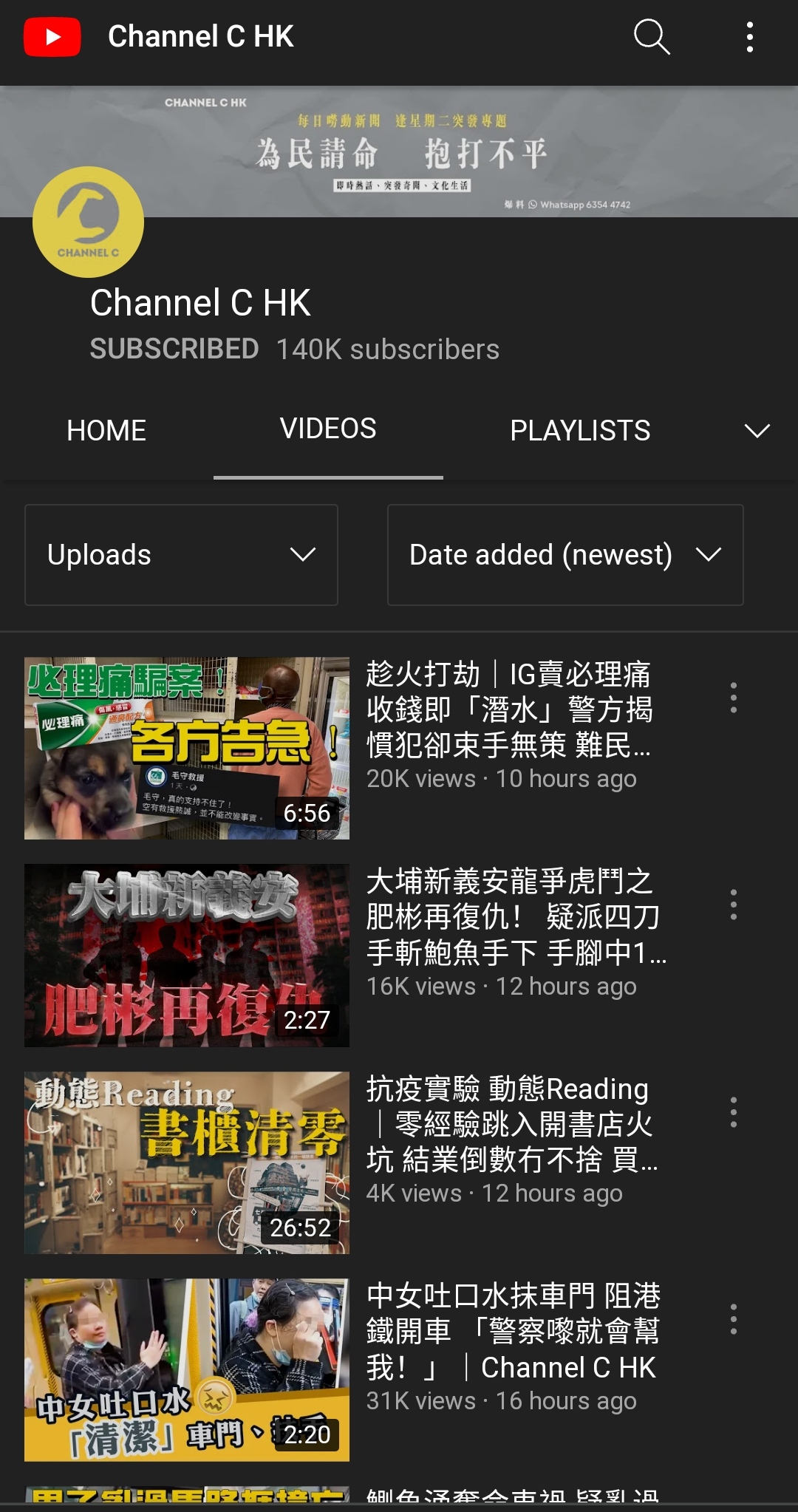Expand more channel tabs chevron
This screenshot has width=798, height=1512.
[x=757, y=431]
